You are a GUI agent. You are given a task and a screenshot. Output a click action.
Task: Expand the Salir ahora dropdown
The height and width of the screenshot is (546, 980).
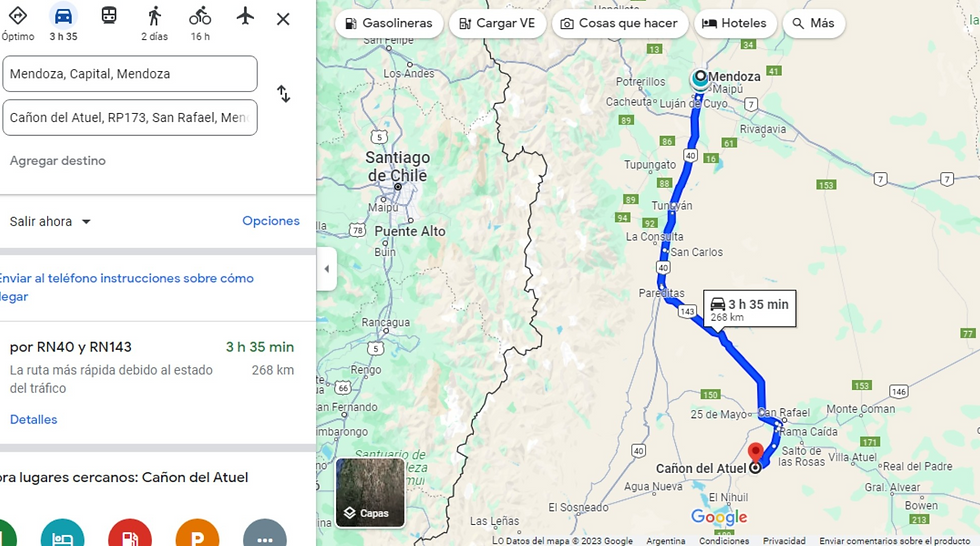(51, 222)
